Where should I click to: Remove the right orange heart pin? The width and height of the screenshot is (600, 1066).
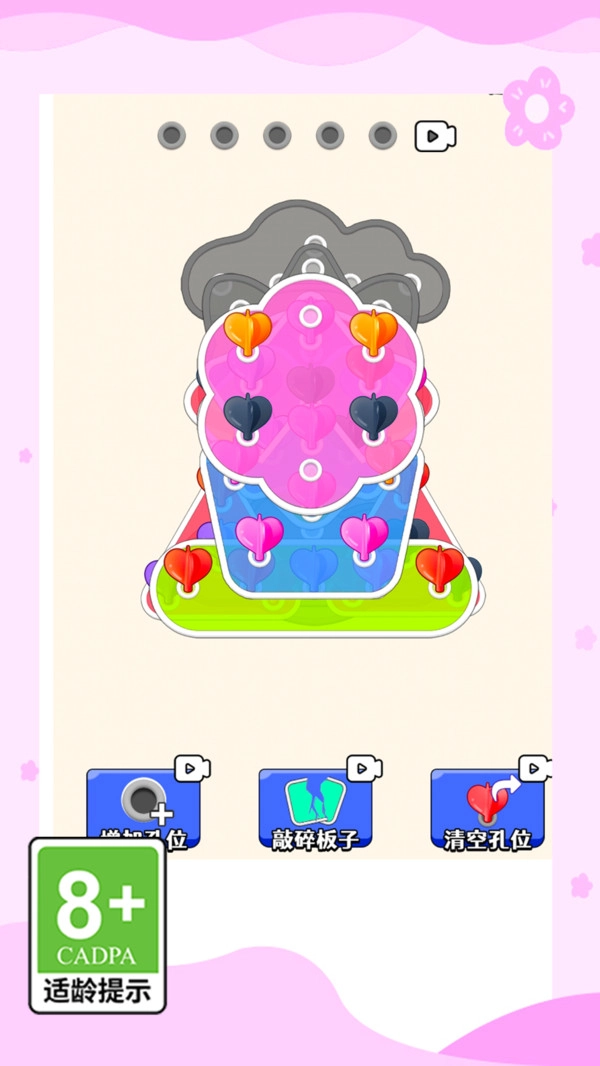(x=373, y=330)
